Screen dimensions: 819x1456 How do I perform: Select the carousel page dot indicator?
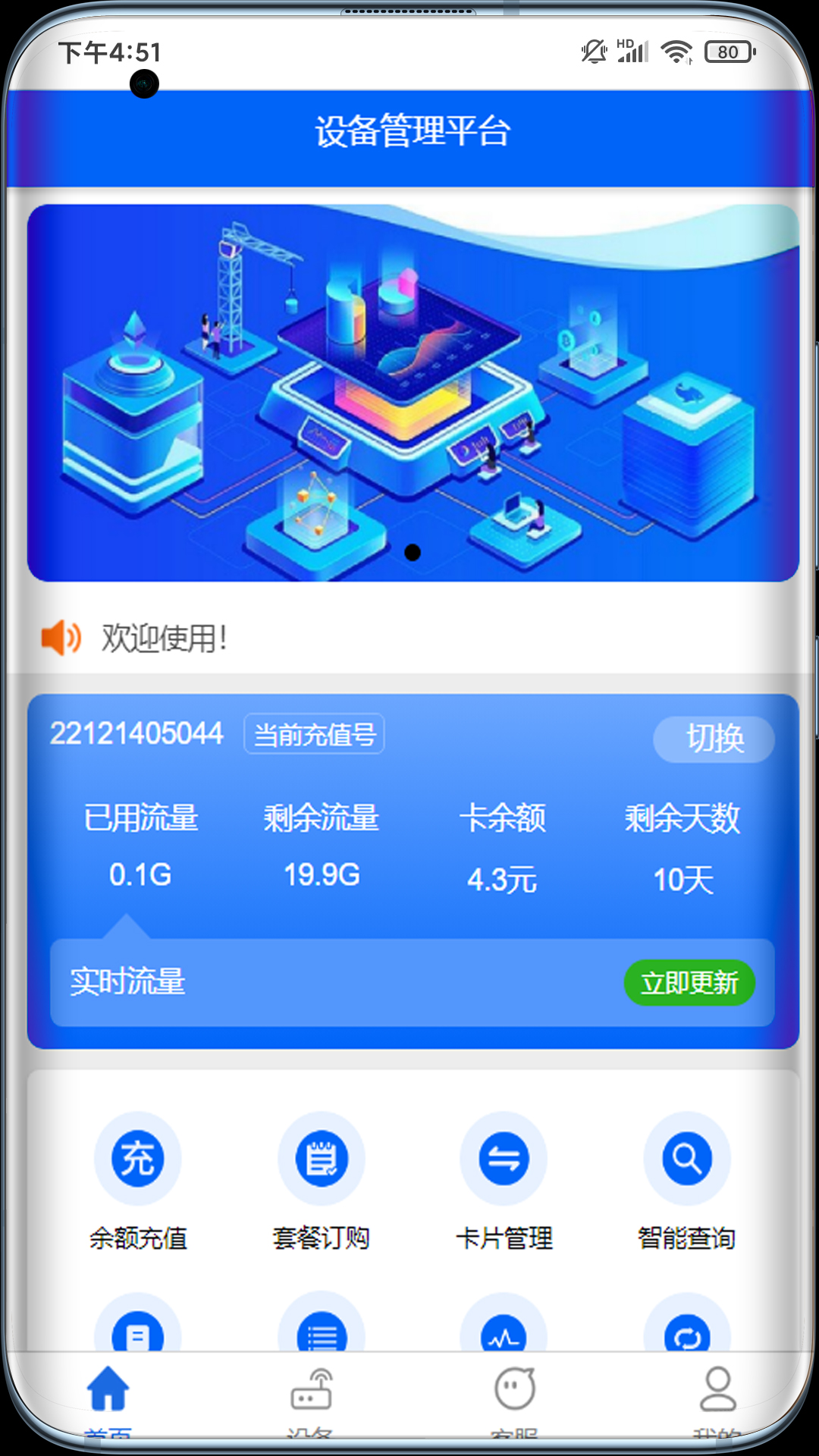413,552
